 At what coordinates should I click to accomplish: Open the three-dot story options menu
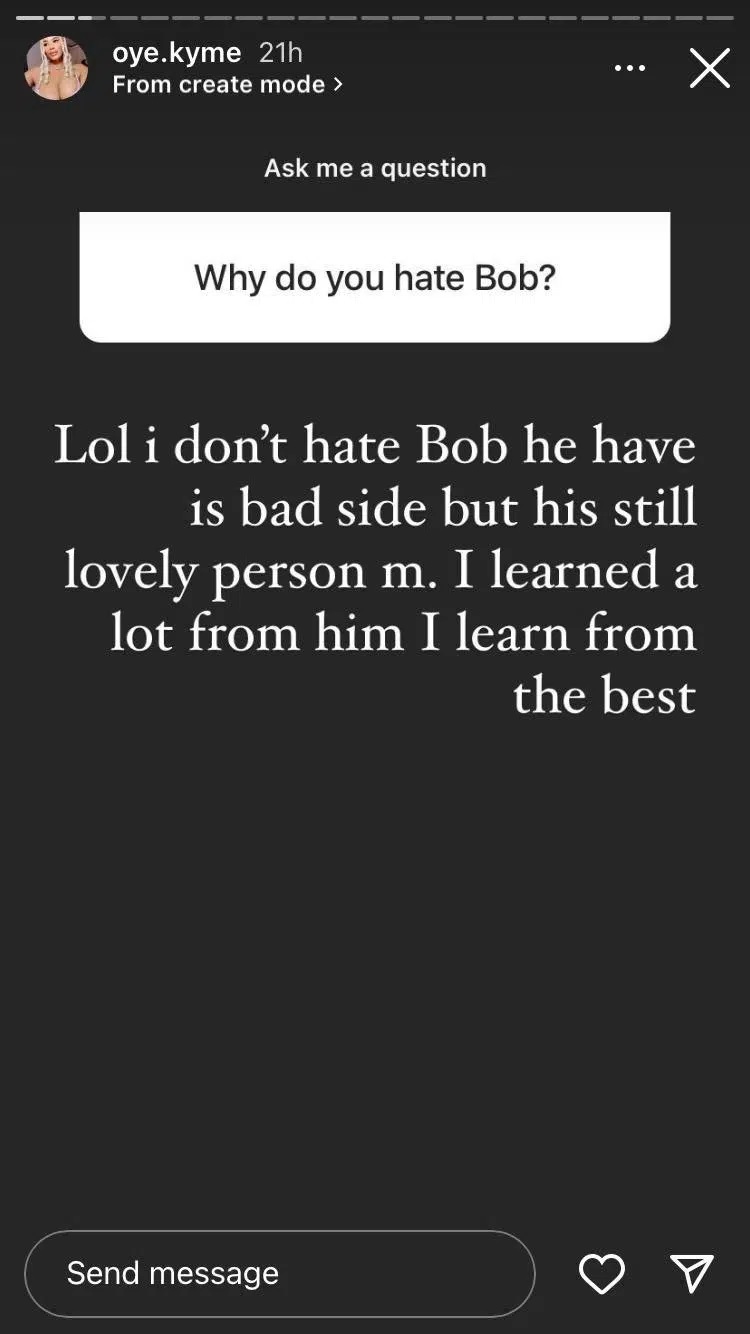point(629,68)
